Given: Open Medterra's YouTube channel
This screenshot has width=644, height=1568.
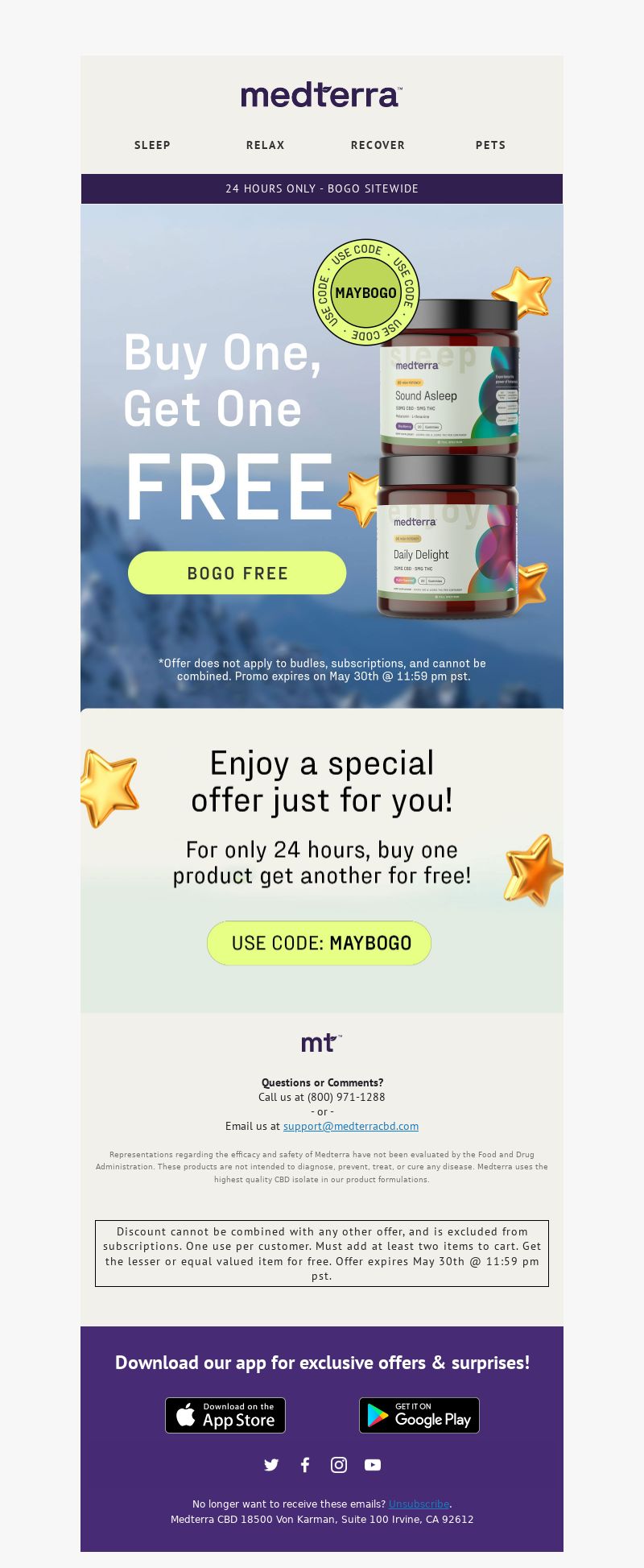Looking at the screenshot, I should tap(373, 1465).
